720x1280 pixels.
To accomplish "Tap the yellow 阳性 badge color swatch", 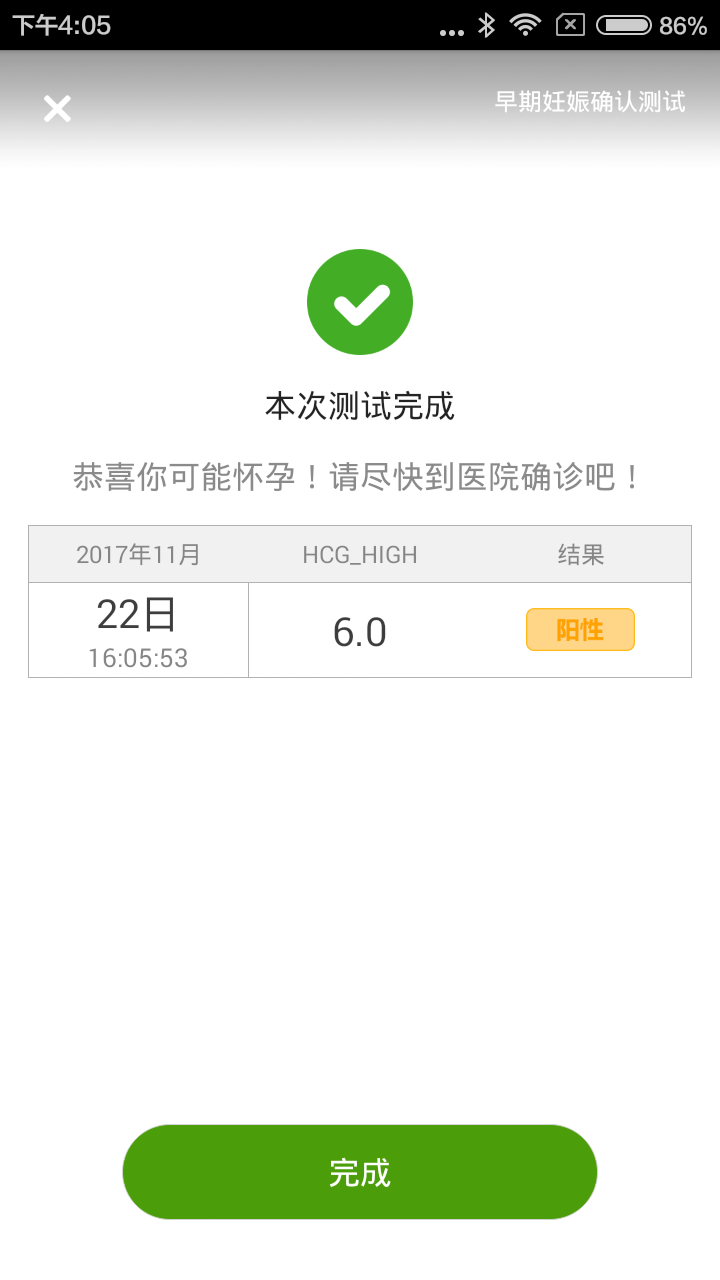I will [581, 630].
